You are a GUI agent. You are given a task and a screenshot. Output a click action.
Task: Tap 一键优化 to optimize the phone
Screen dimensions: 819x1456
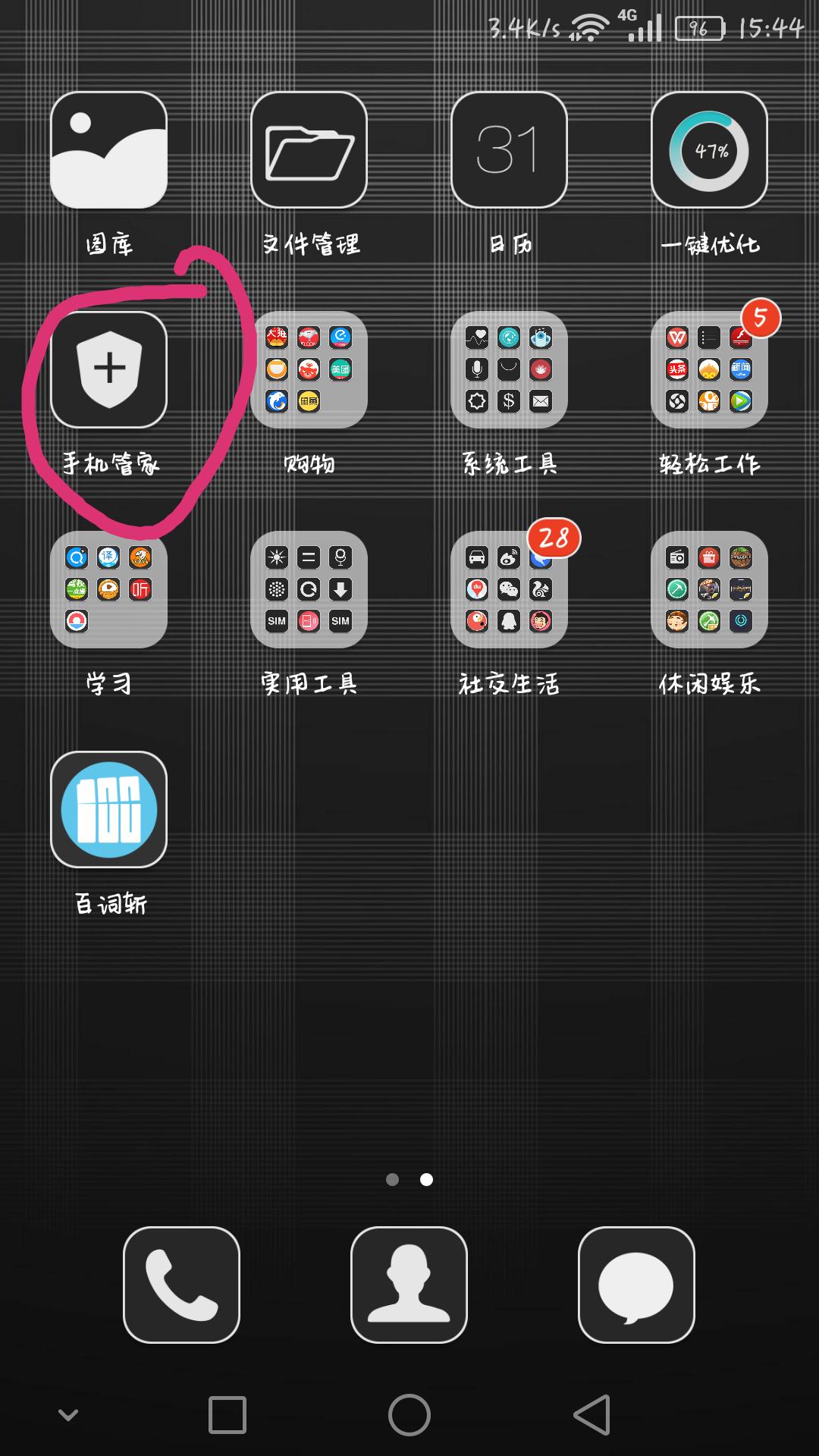tap(709, 150)
